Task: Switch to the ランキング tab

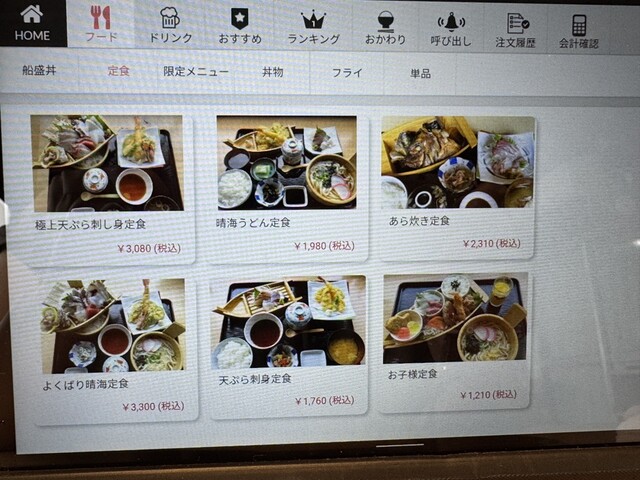Action: click(313, 25)
